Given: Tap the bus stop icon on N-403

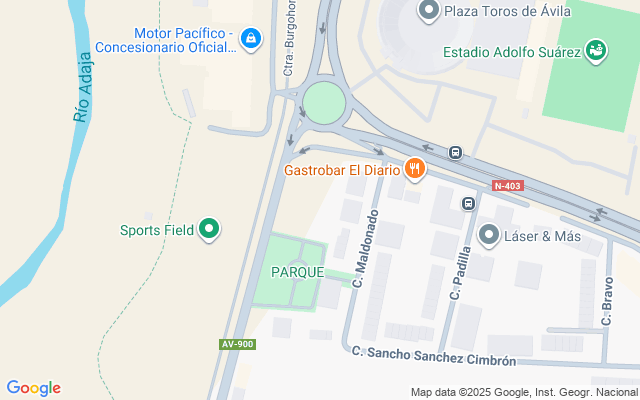Looking at the screenshot, I should coord(455,153).
